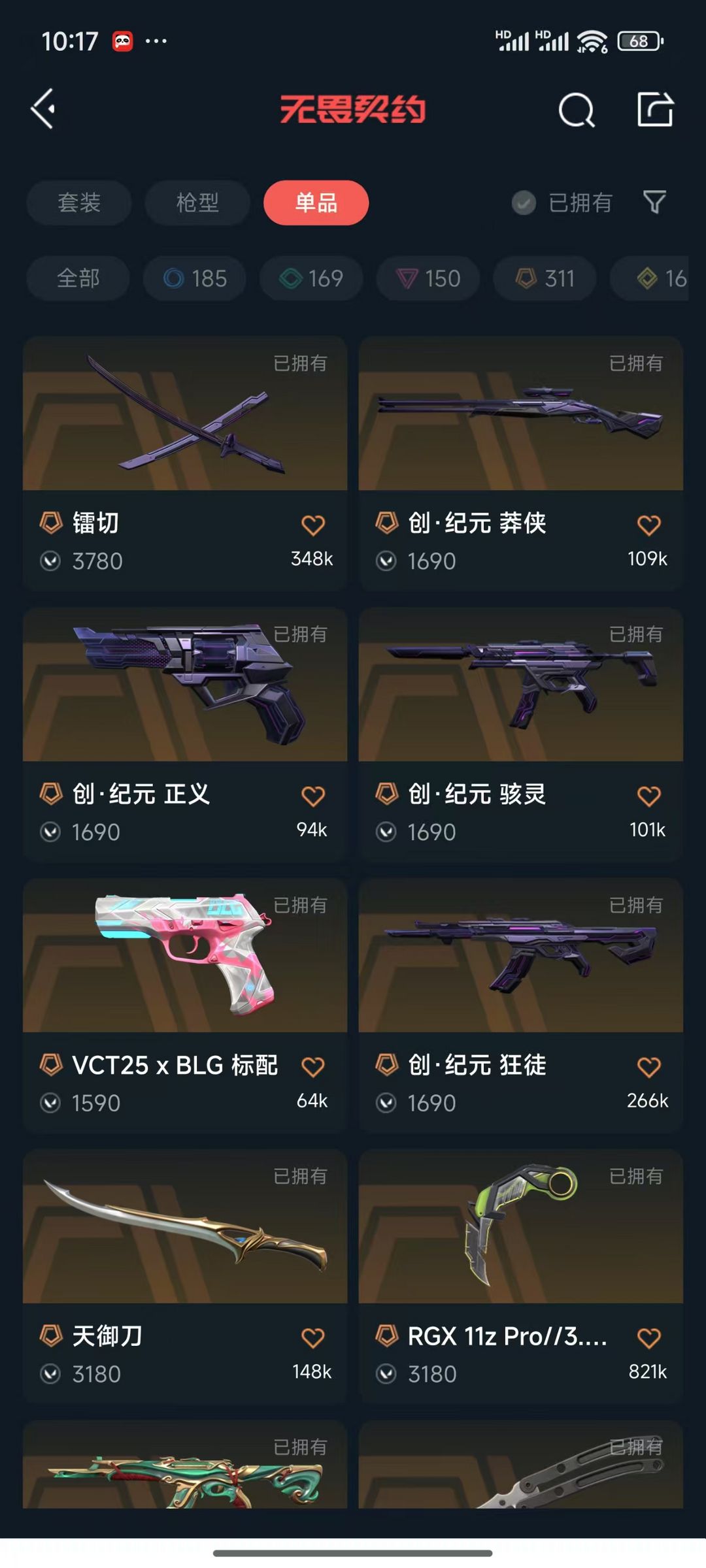
Task: Filter by the 311 tier chip
Action: tap(545, 278)
